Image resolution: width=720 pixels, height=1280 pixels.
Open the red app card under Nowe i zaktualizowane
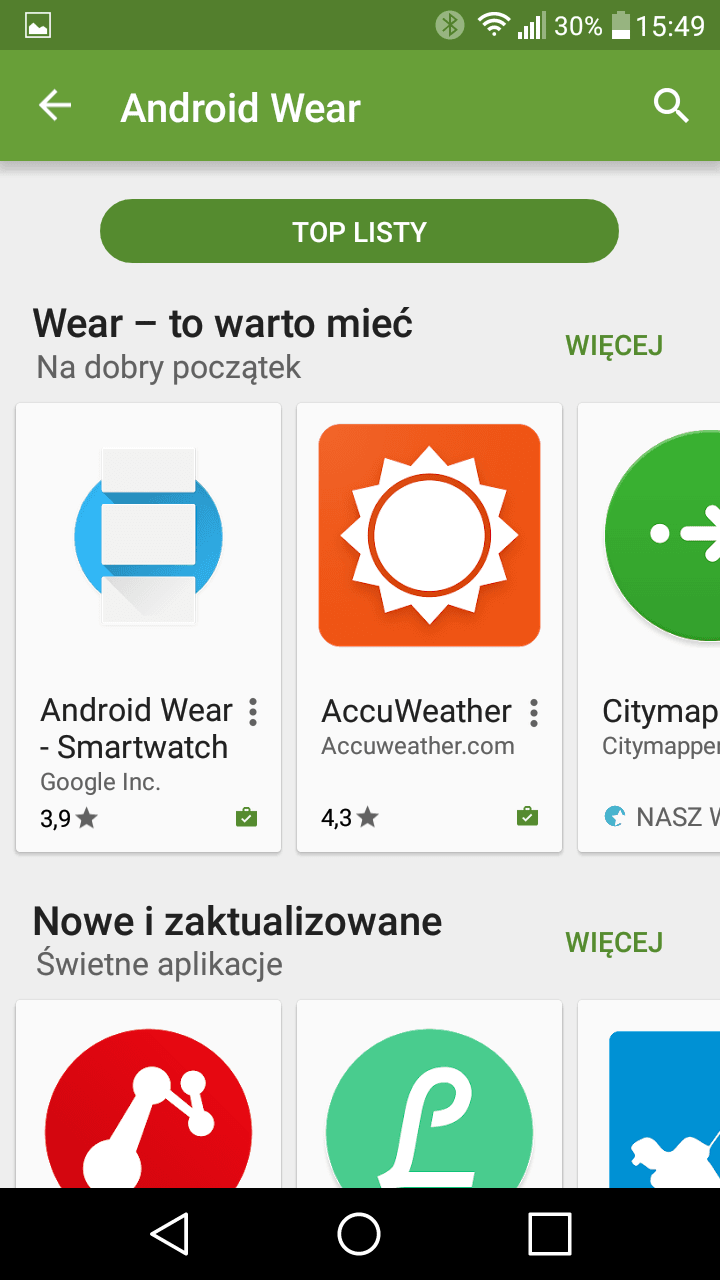148,1094
